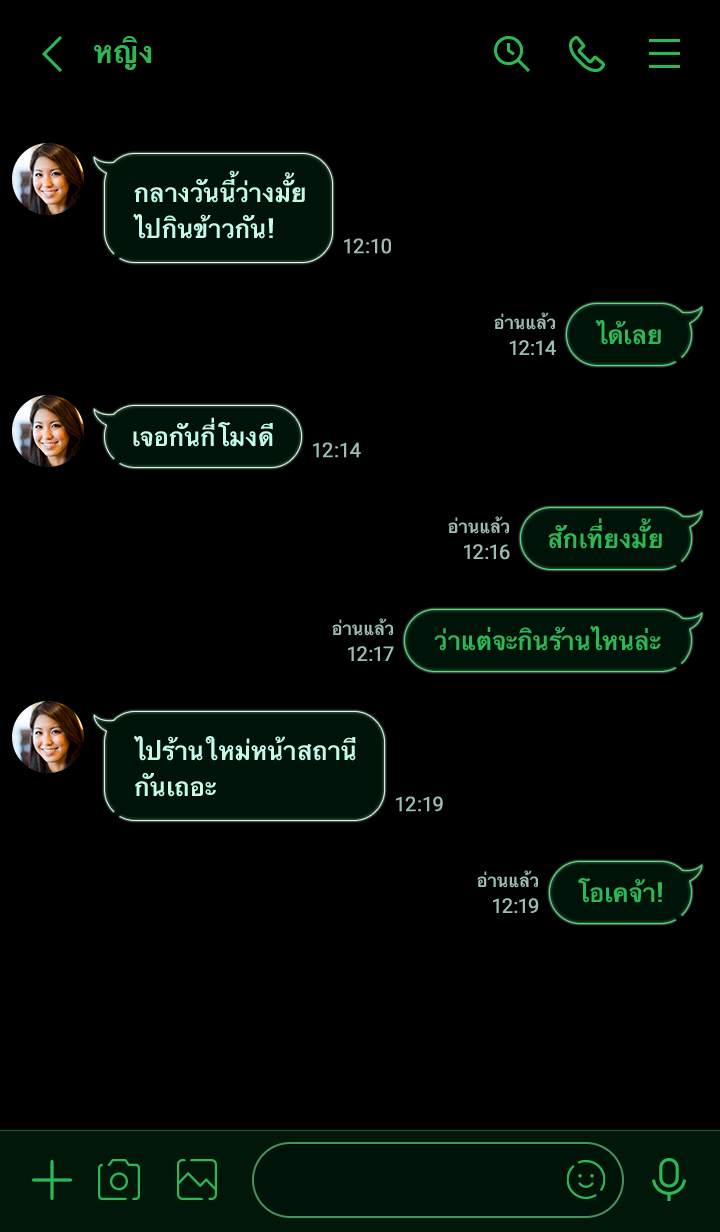Open the photo gallery picker

click(197, 1180)
